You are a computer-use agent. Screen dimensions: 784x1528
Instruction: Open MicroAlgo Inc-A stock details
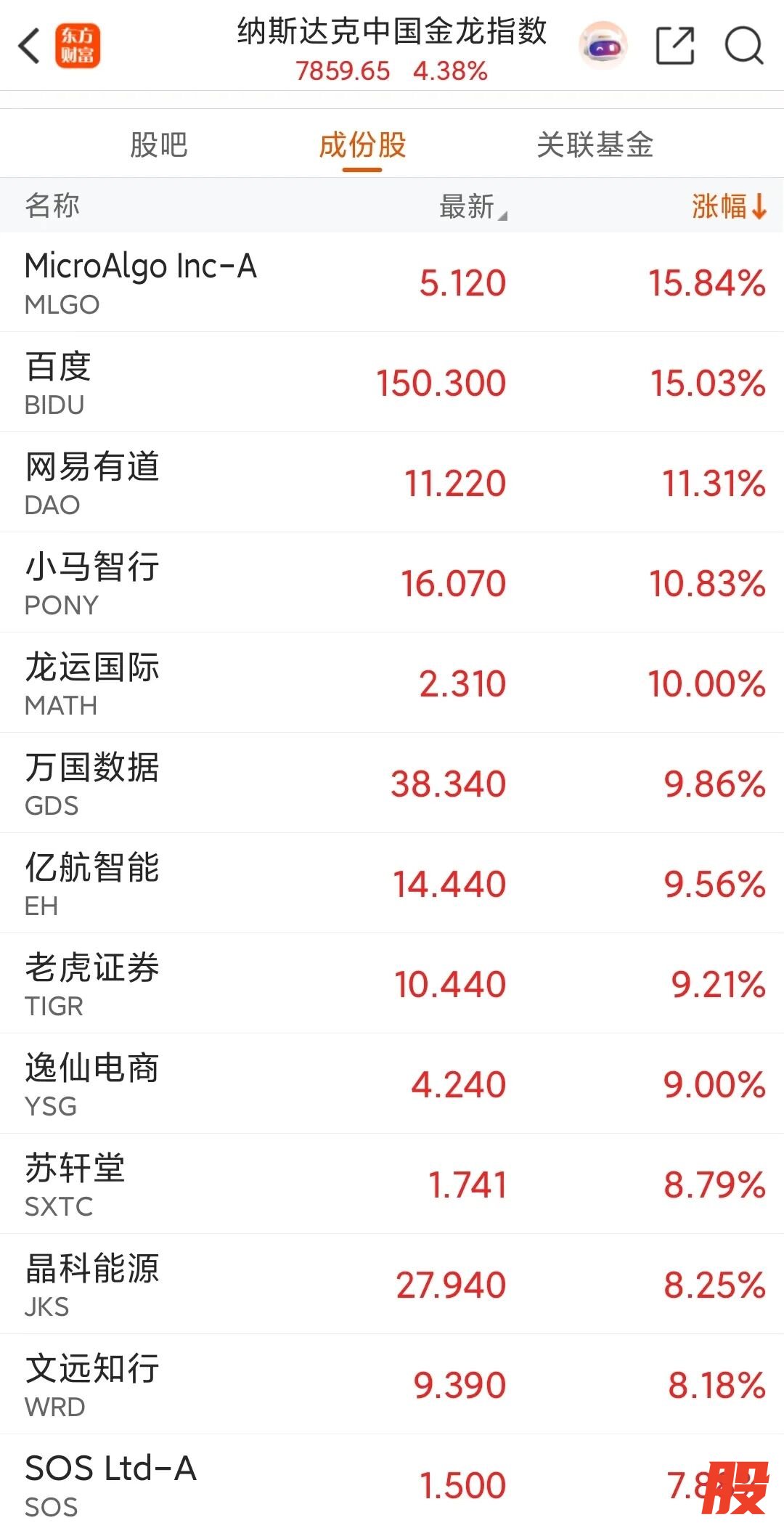coord(392,283)
